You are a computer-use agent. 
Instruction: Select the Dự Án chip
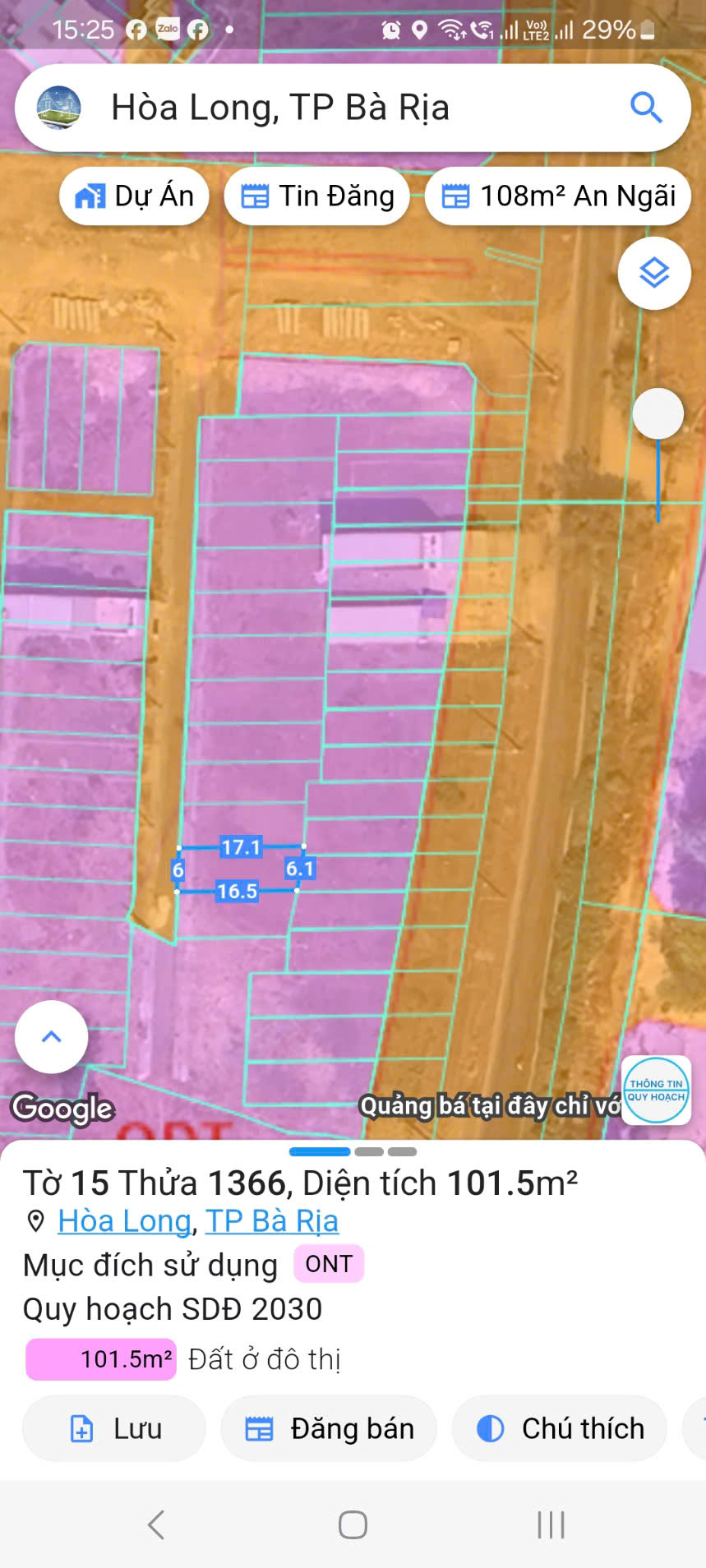[134, 196]
